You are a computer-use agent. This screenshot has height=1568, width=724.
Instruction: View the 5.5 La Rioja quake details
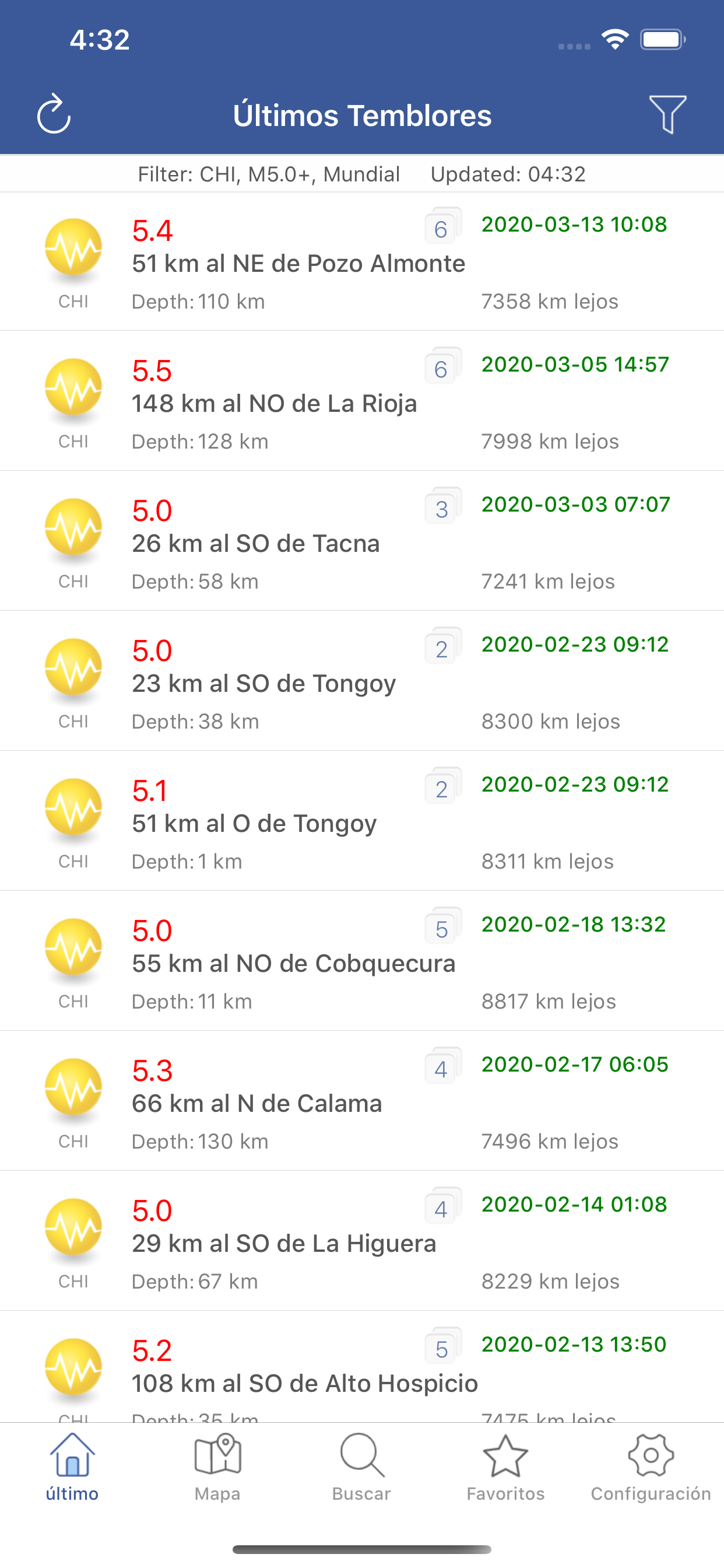[x=362, y=401]
